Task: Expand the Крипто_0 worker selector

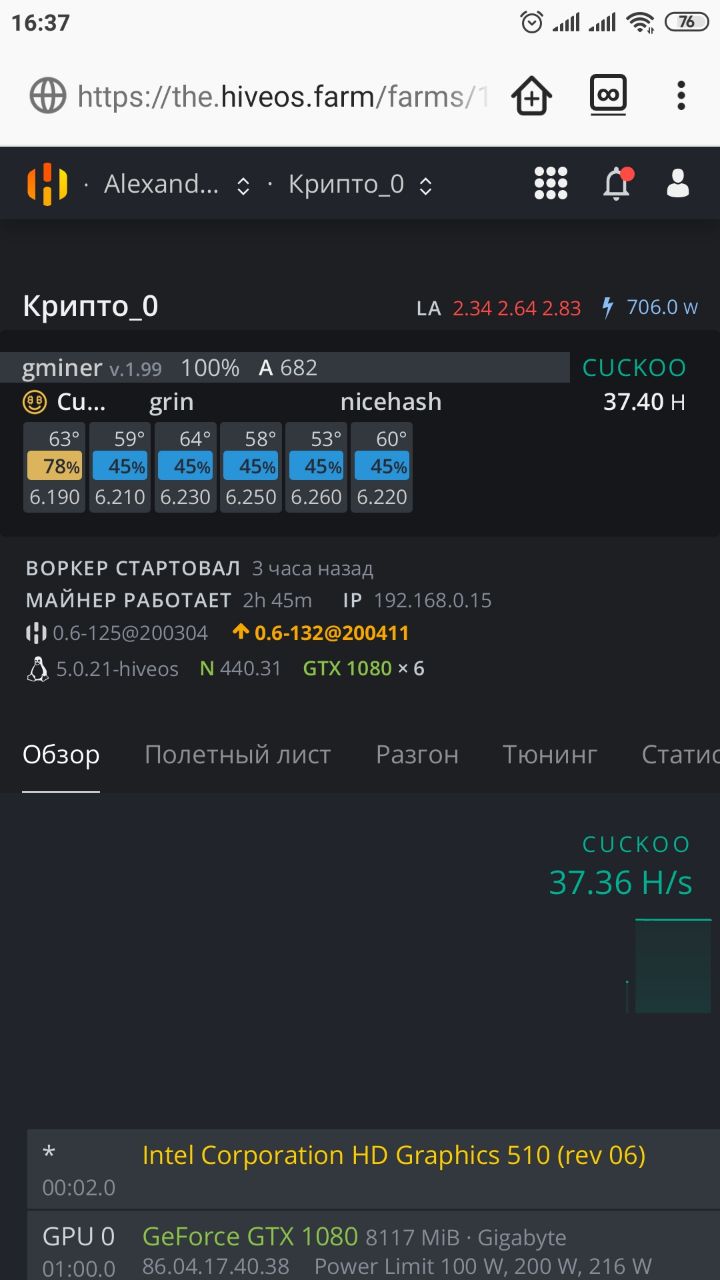Action: 360,185
